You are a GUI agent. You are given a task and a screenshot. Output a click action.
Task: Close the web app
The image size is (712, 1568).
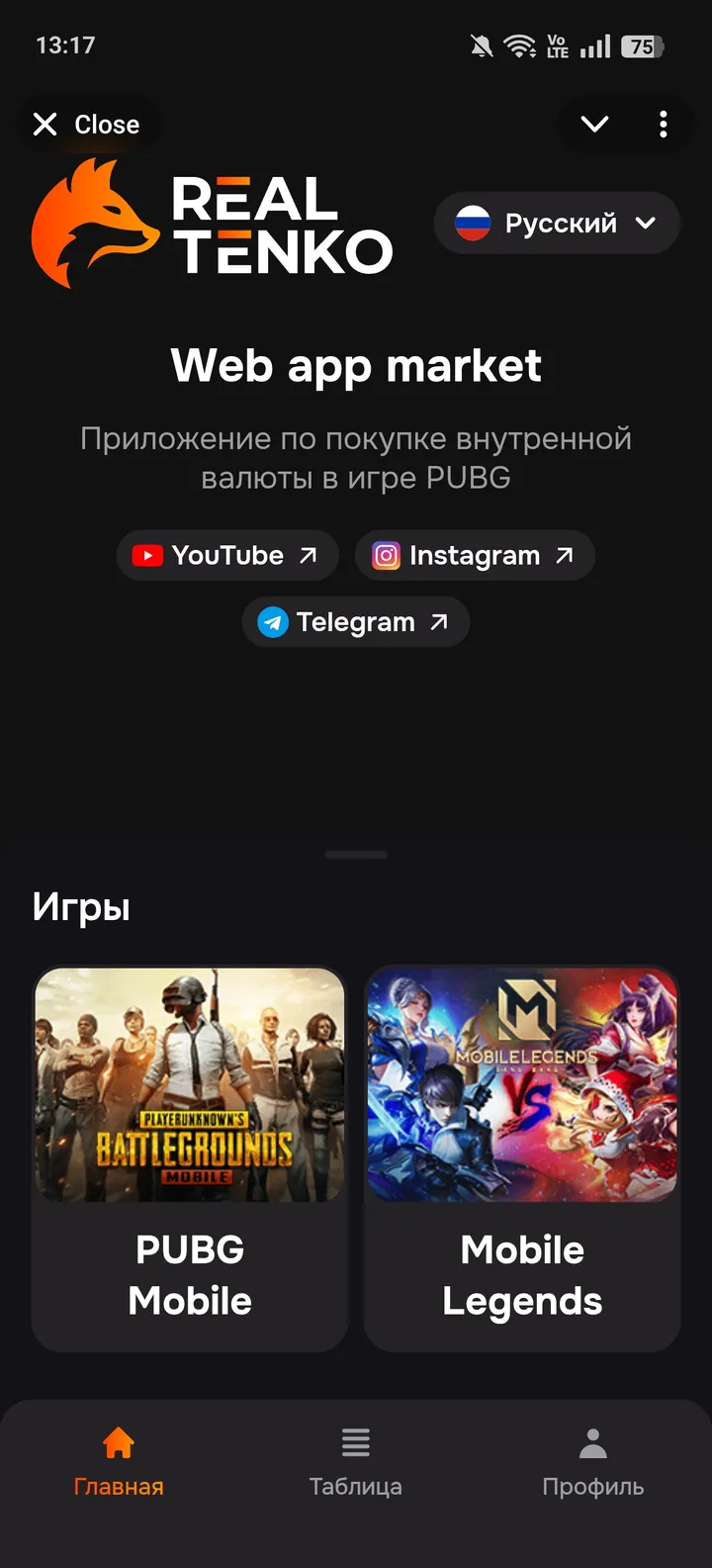[86, 125]
